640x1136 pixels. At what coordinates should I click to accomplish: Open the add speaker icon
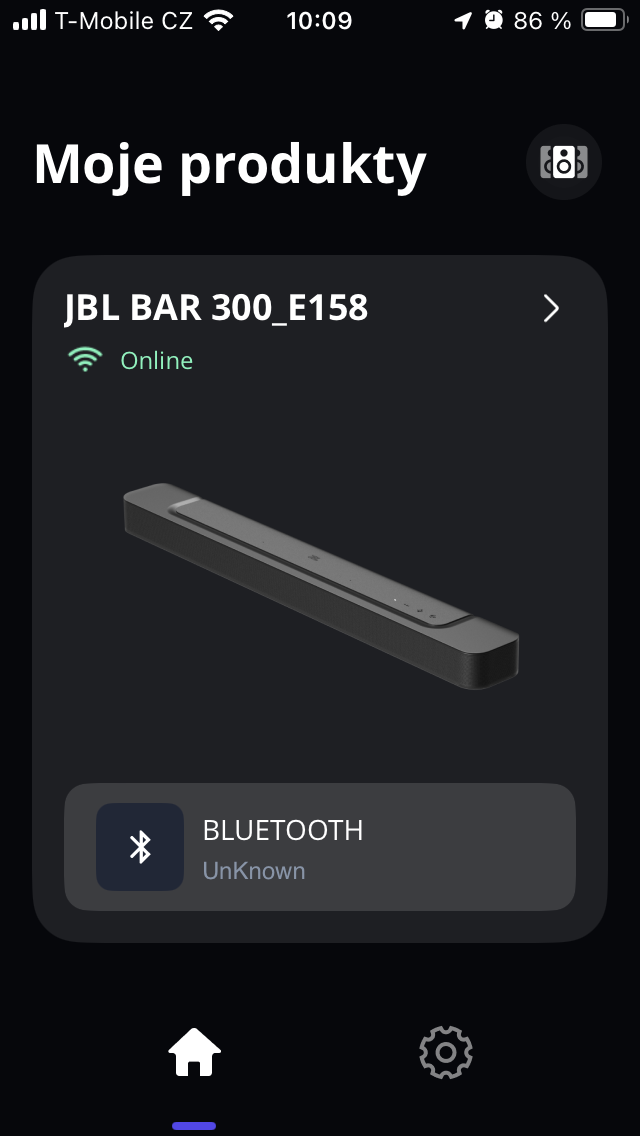coord(563,162)
